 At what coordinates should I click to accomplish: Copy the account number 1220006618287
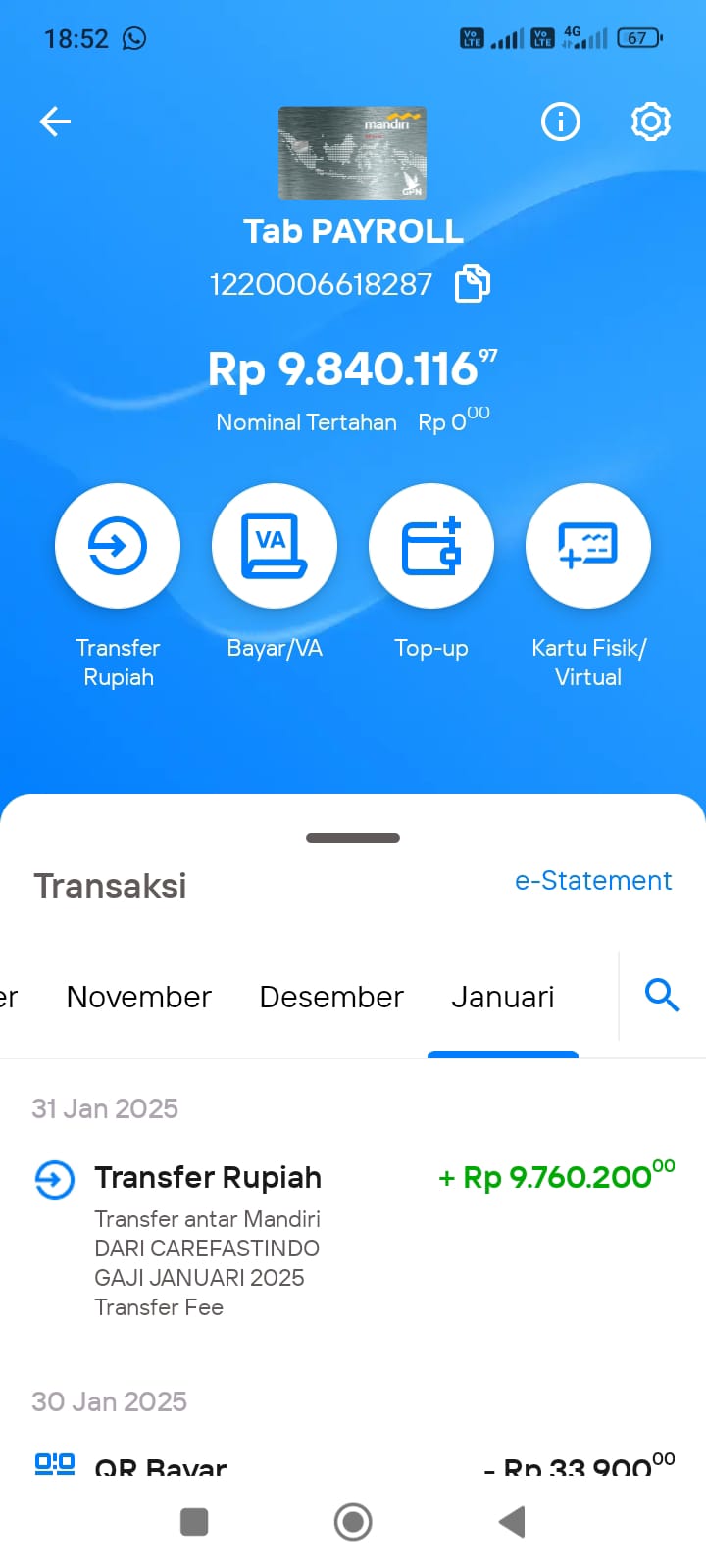tap(473, 283)
